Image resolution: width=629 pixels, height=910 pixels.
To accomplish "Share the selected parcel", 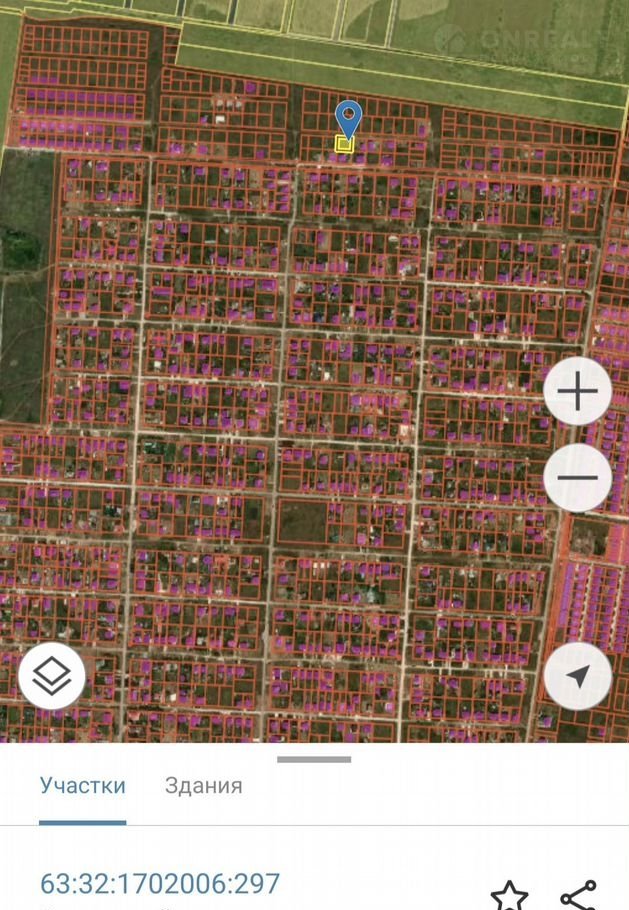I will (578, 894).
